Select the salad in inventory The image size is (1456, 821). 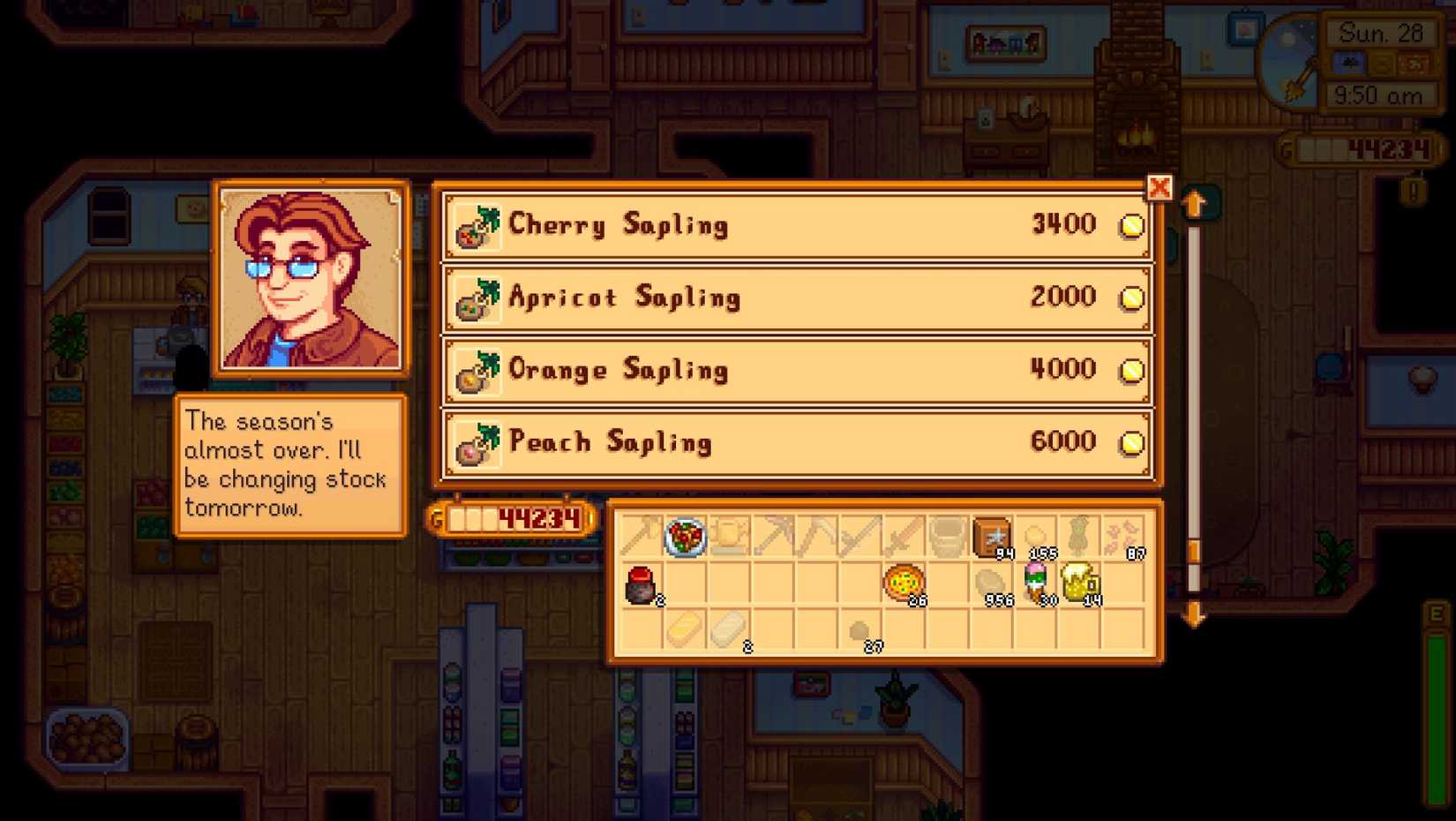[x=685, y=537]
